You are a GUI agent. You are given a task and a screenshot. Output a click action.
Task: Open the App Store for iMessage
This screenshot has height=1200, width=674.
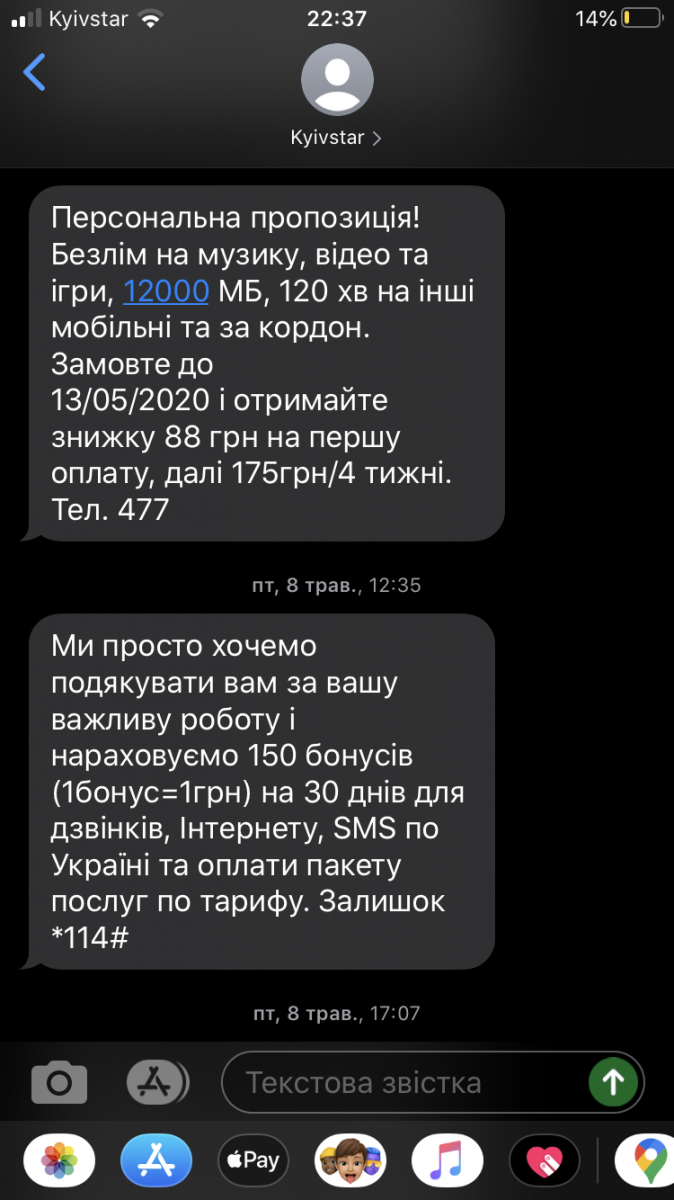pyautogui.click(x=156, y=1161)
